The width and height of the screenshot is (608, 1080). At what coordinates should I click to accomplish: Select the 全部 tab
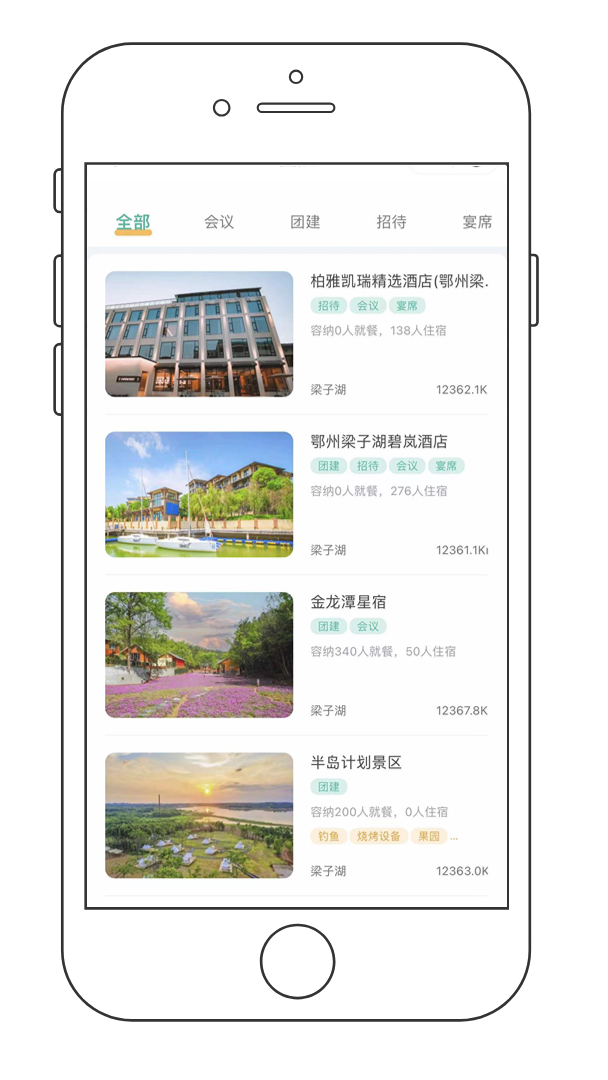133,222
